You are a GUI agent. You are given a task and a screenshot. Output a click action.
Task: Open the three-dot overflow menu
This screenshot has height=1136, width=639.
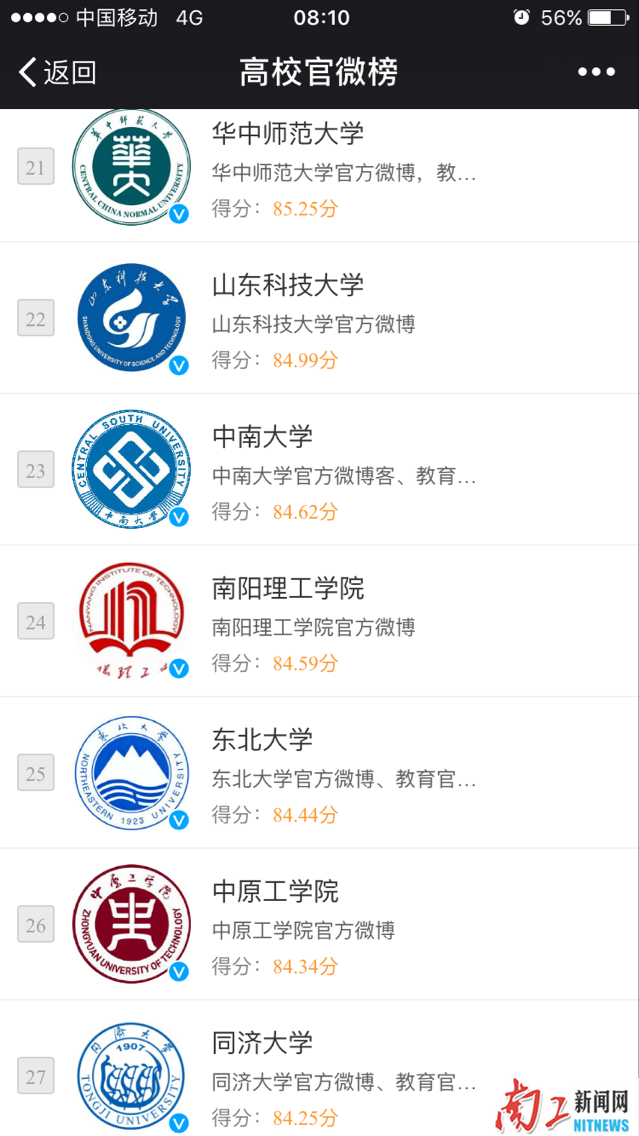596,72
